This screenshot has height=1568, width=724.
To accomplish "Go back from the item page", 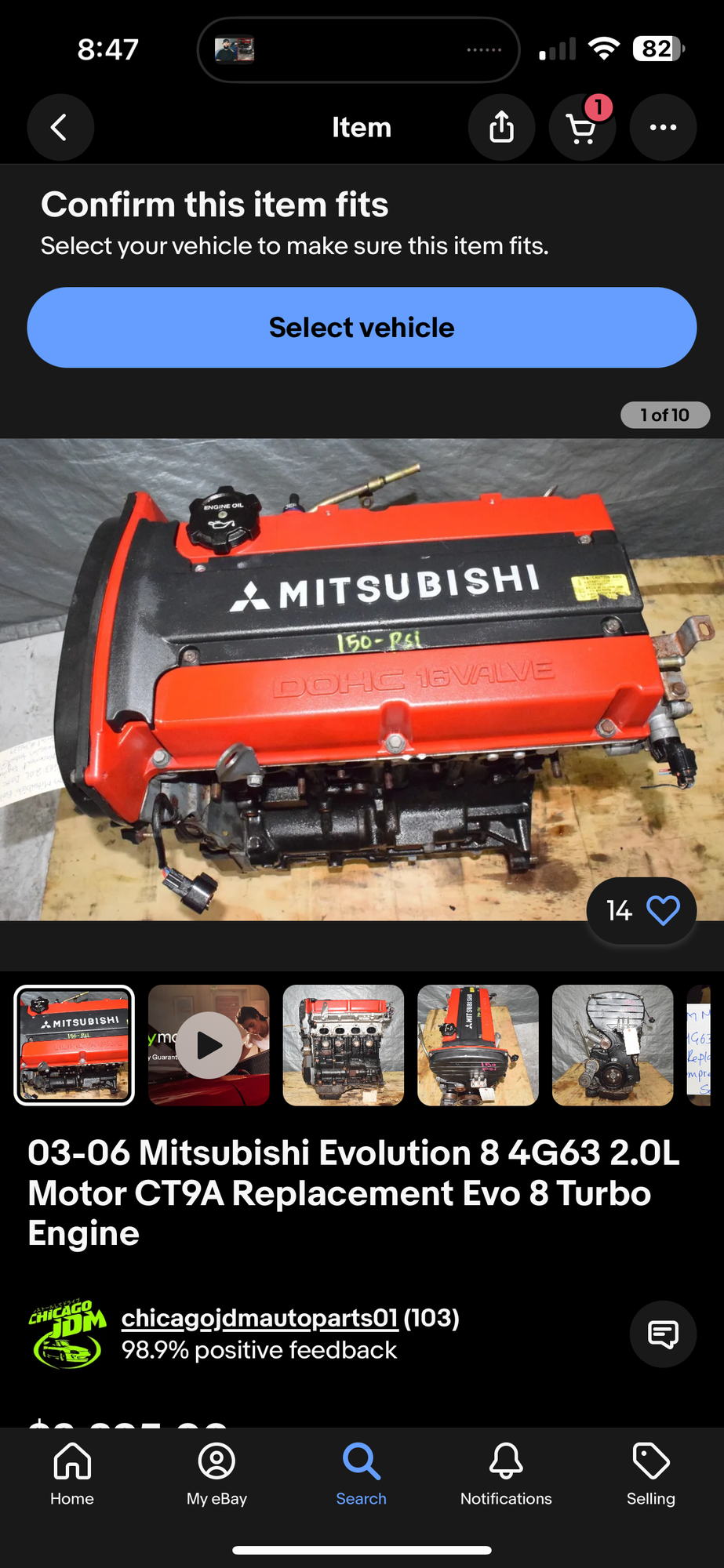I will tap(60, 128).
